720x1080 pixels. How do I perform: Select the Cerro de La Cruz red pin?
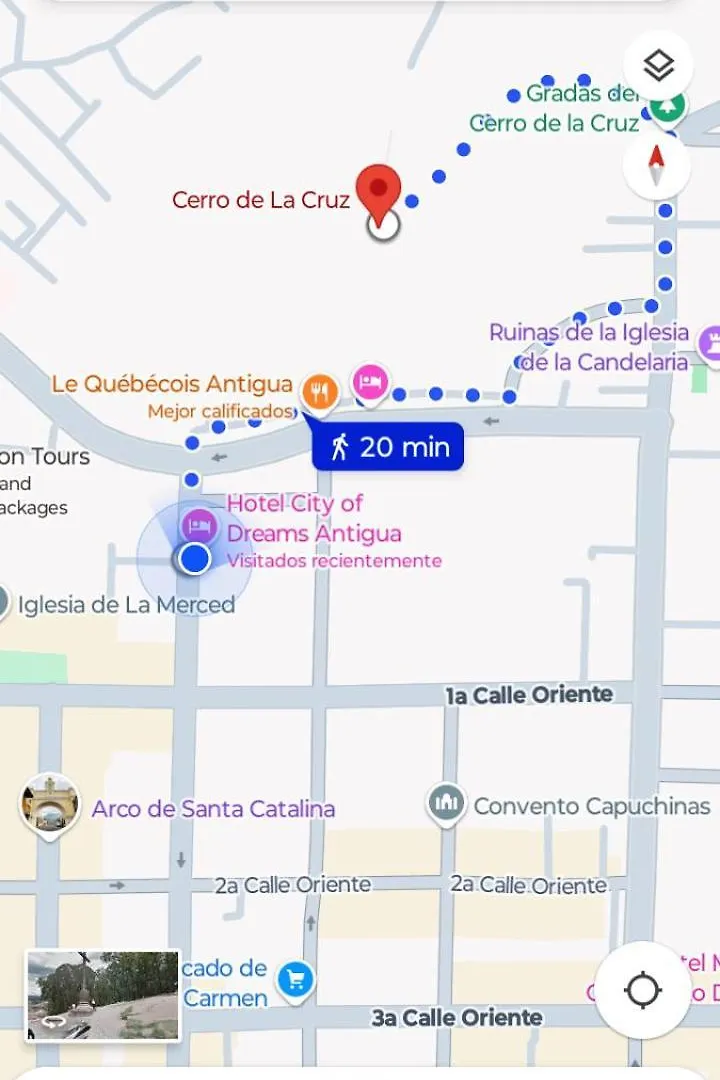(379, 190)
